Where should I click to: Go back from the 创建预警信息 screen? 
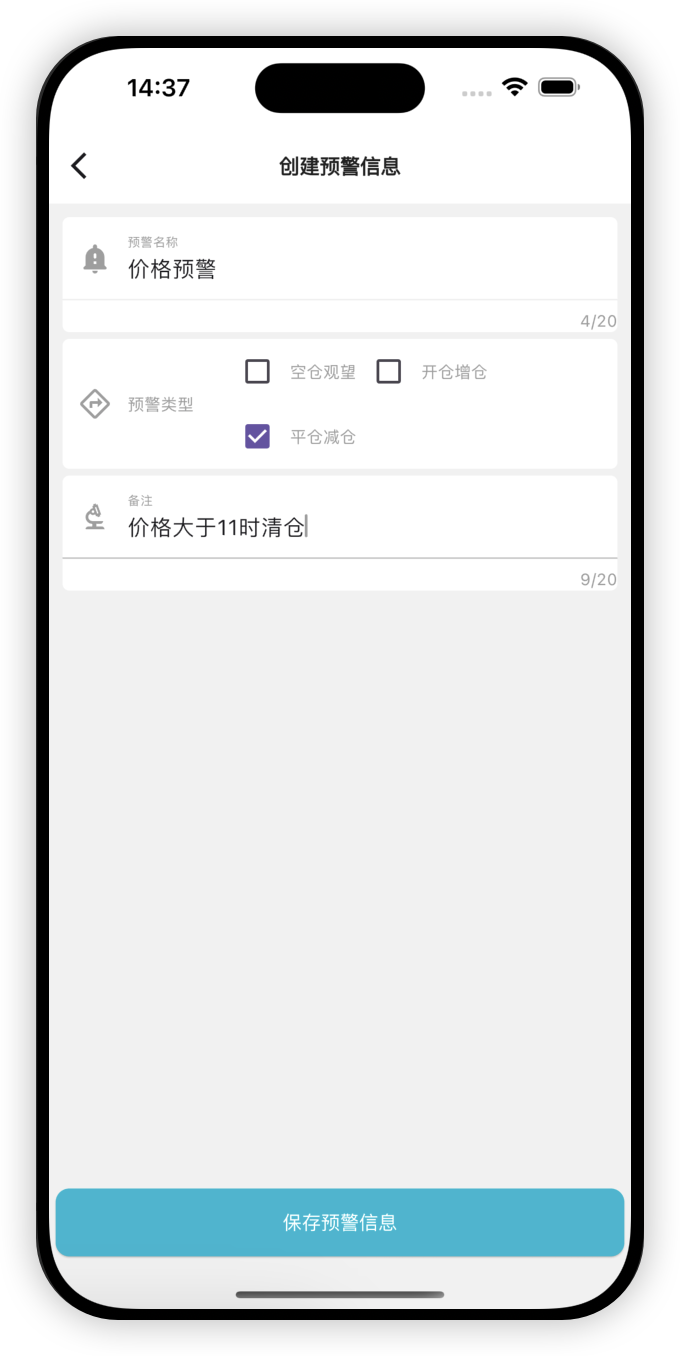[x=80, y=166]
